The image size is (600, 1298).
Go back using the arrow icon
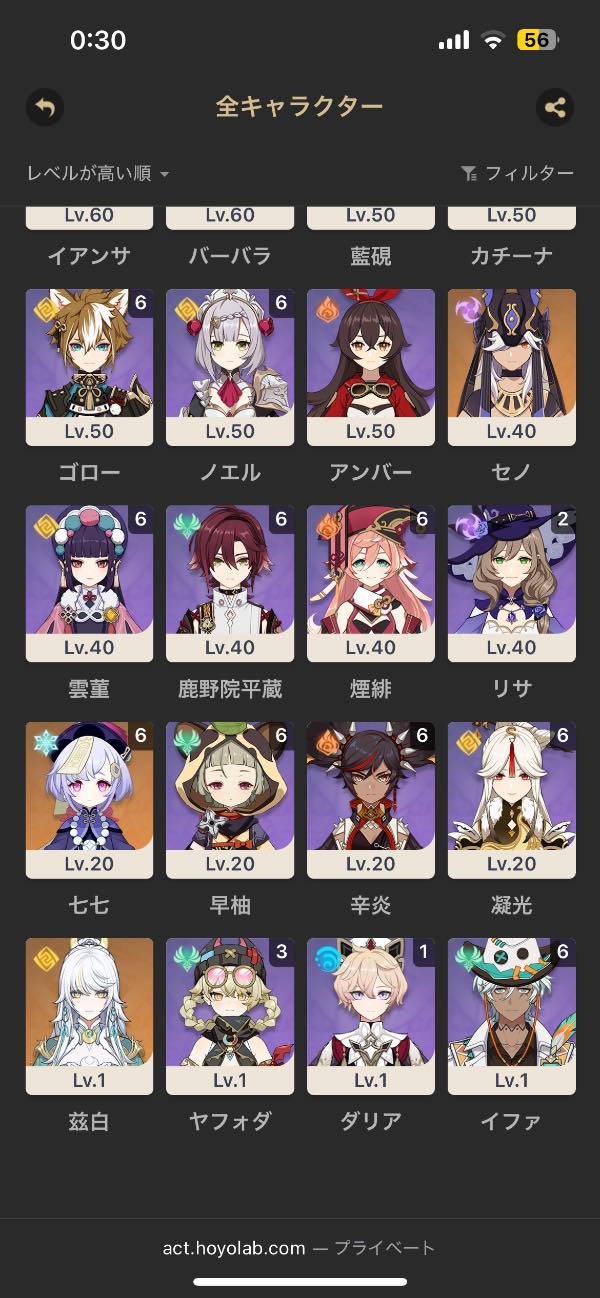[45, 107]
